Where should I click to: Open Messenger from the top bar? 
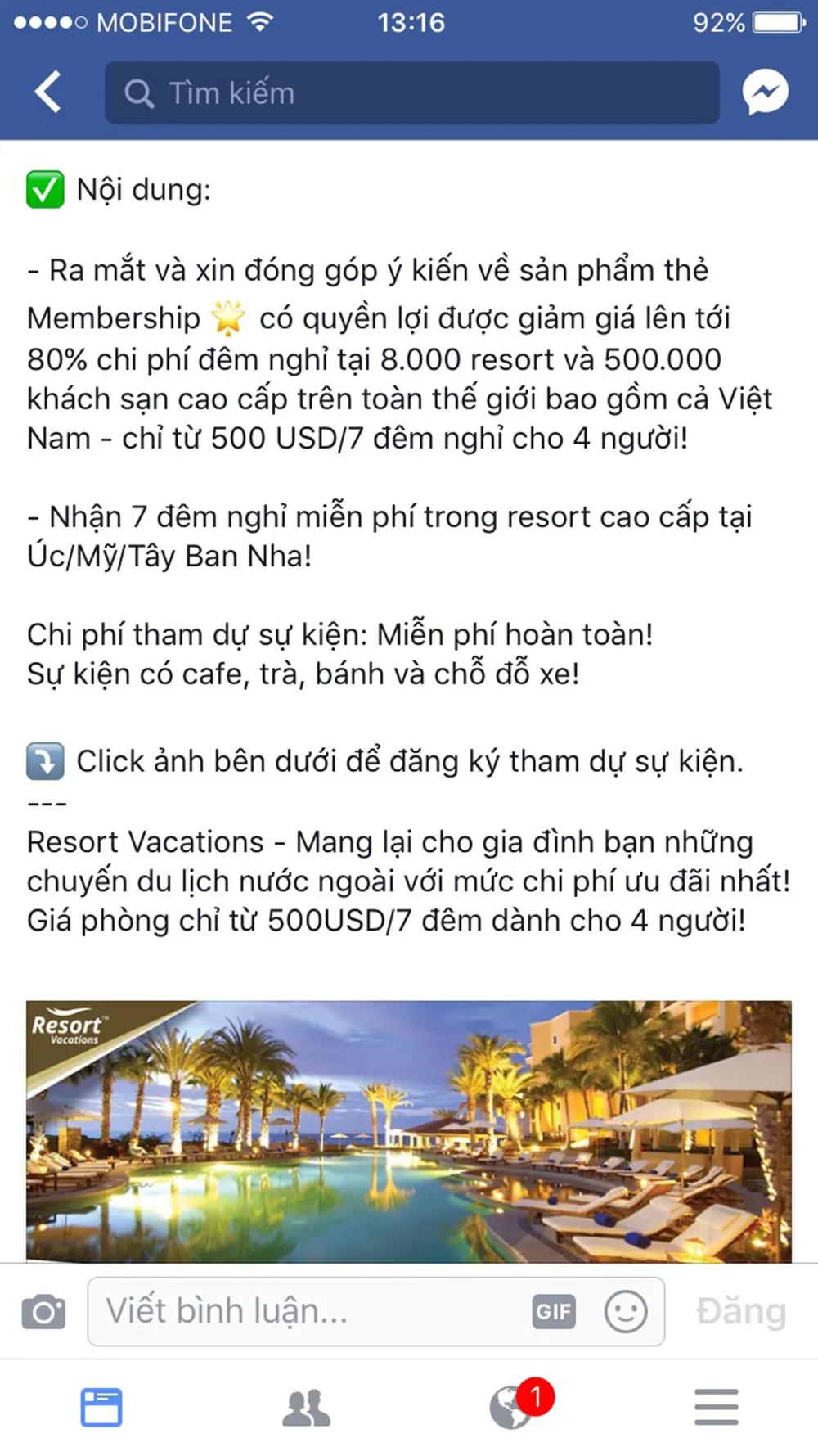click(765, 92)
